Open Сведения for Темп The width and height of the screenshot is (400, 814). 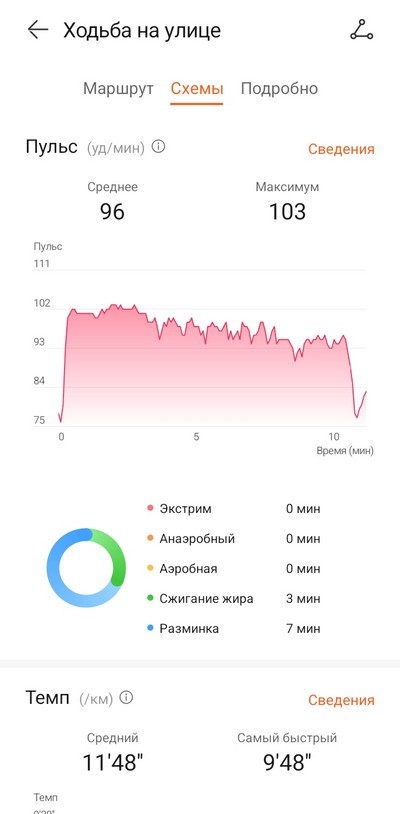[341, 700]
